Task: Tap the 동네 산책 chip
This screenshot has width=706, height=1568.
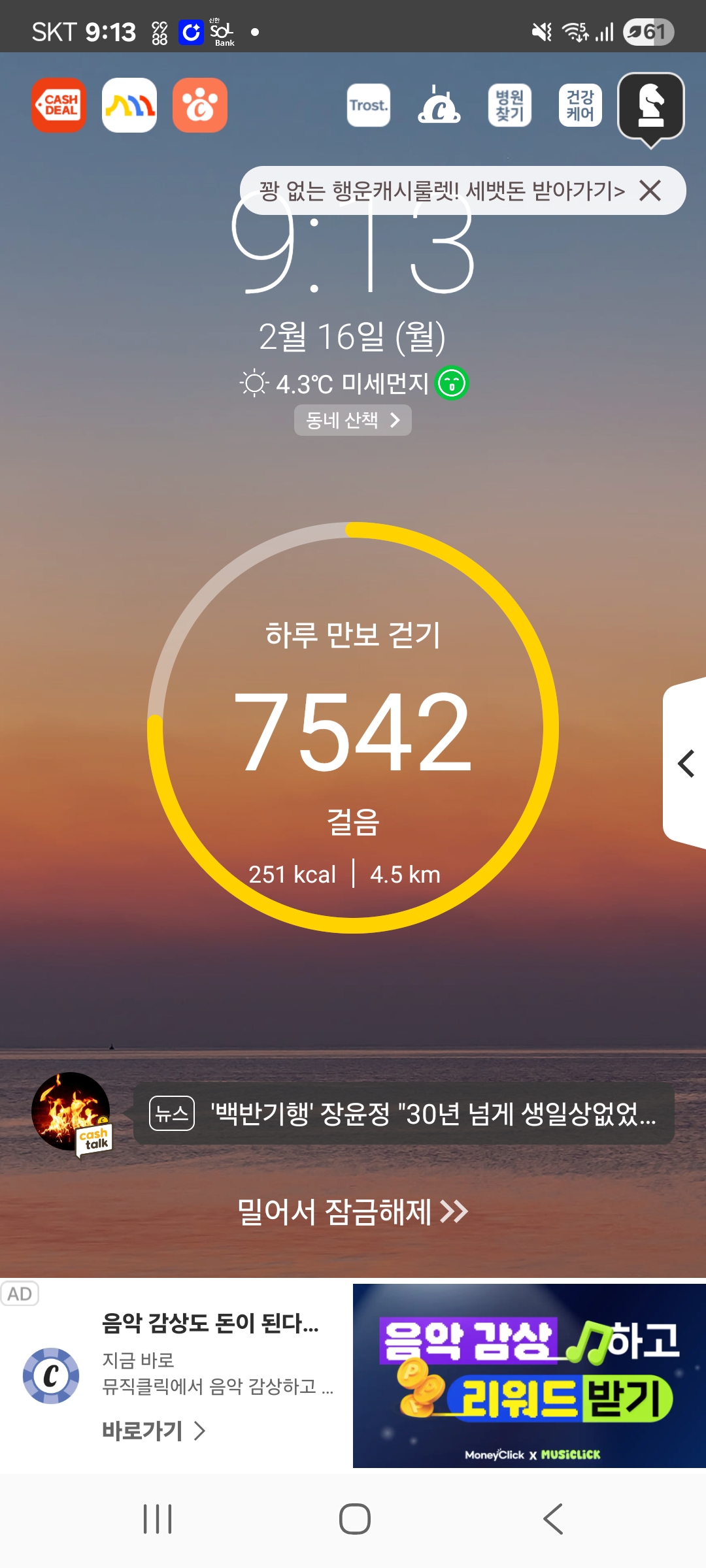Action: 352,420
